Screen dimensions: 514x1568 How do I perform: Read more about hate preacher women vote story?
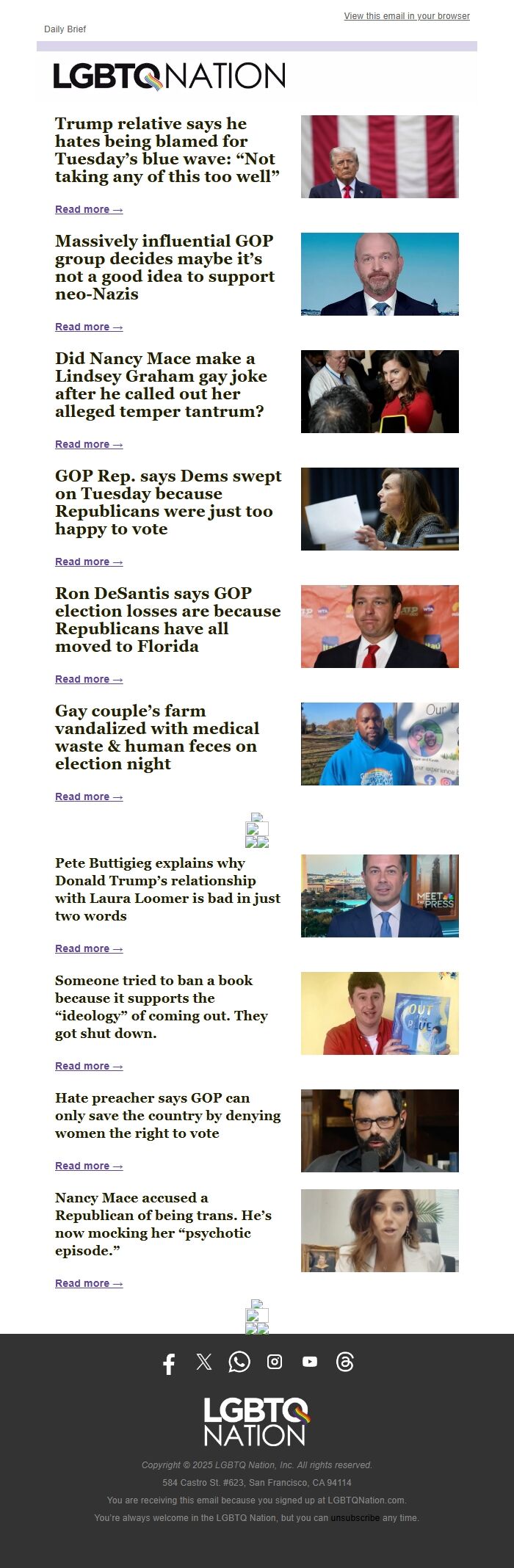89,1166
